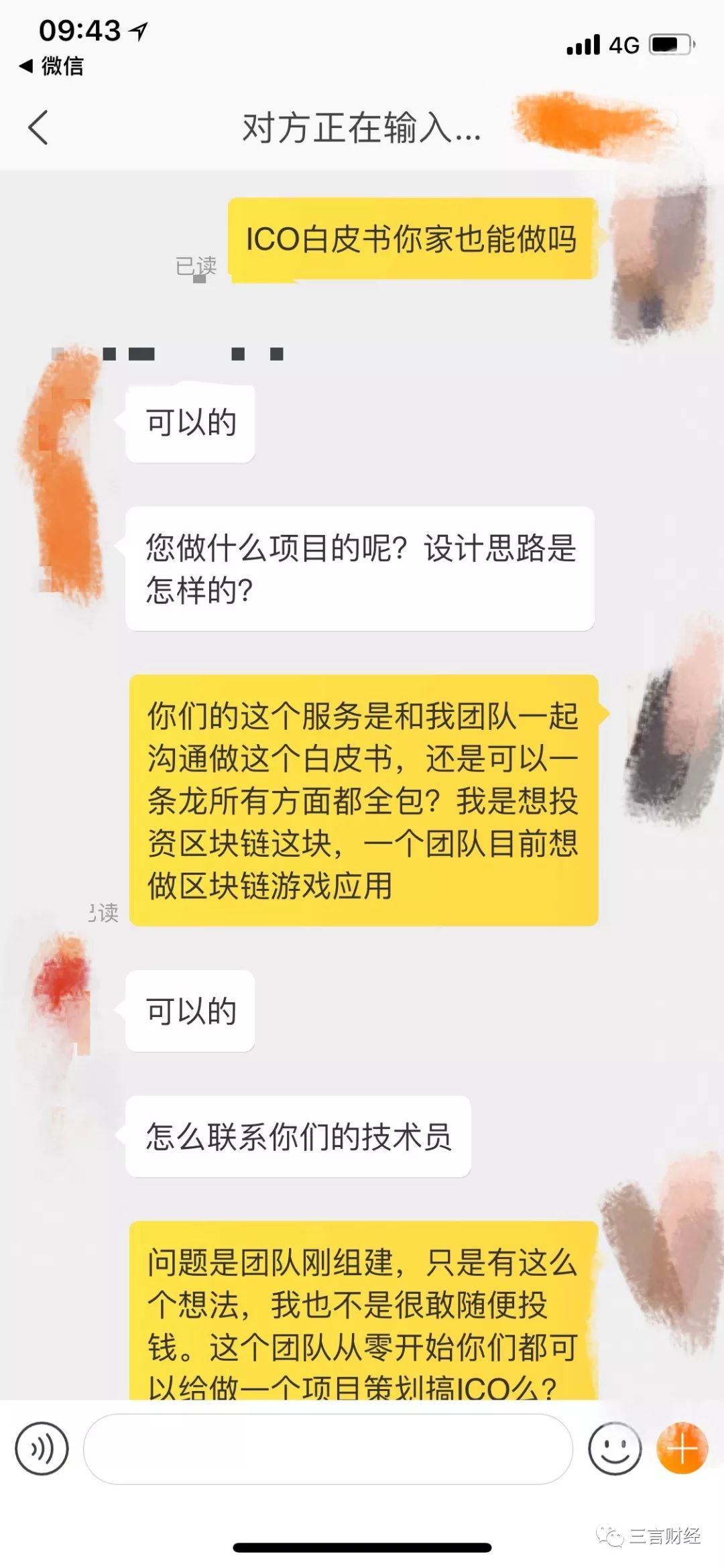Open the orange plus attachment menu
Screen dimensions: 724x1568
tap(682, 1448)
